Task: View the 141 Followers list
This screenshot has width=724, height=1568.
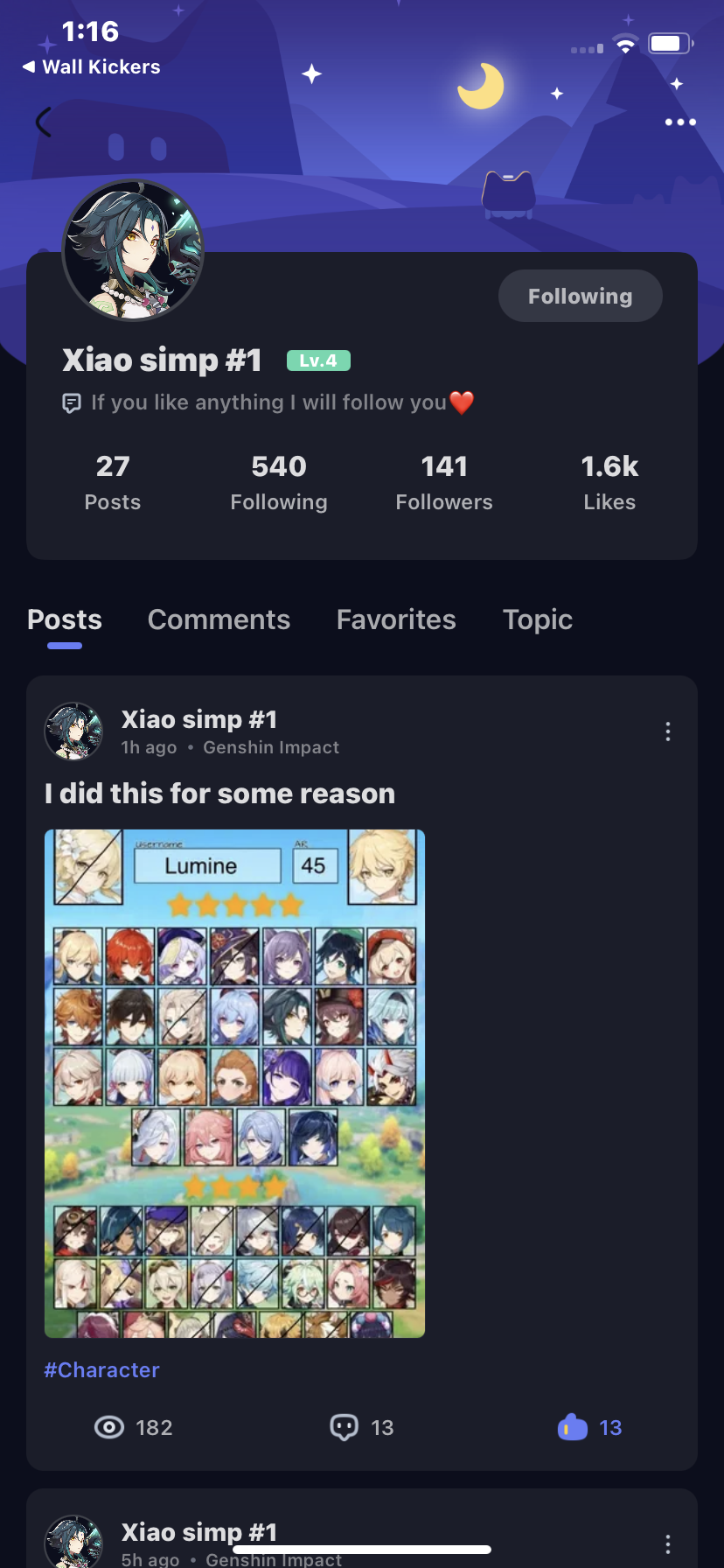Action: coord(443,481)
